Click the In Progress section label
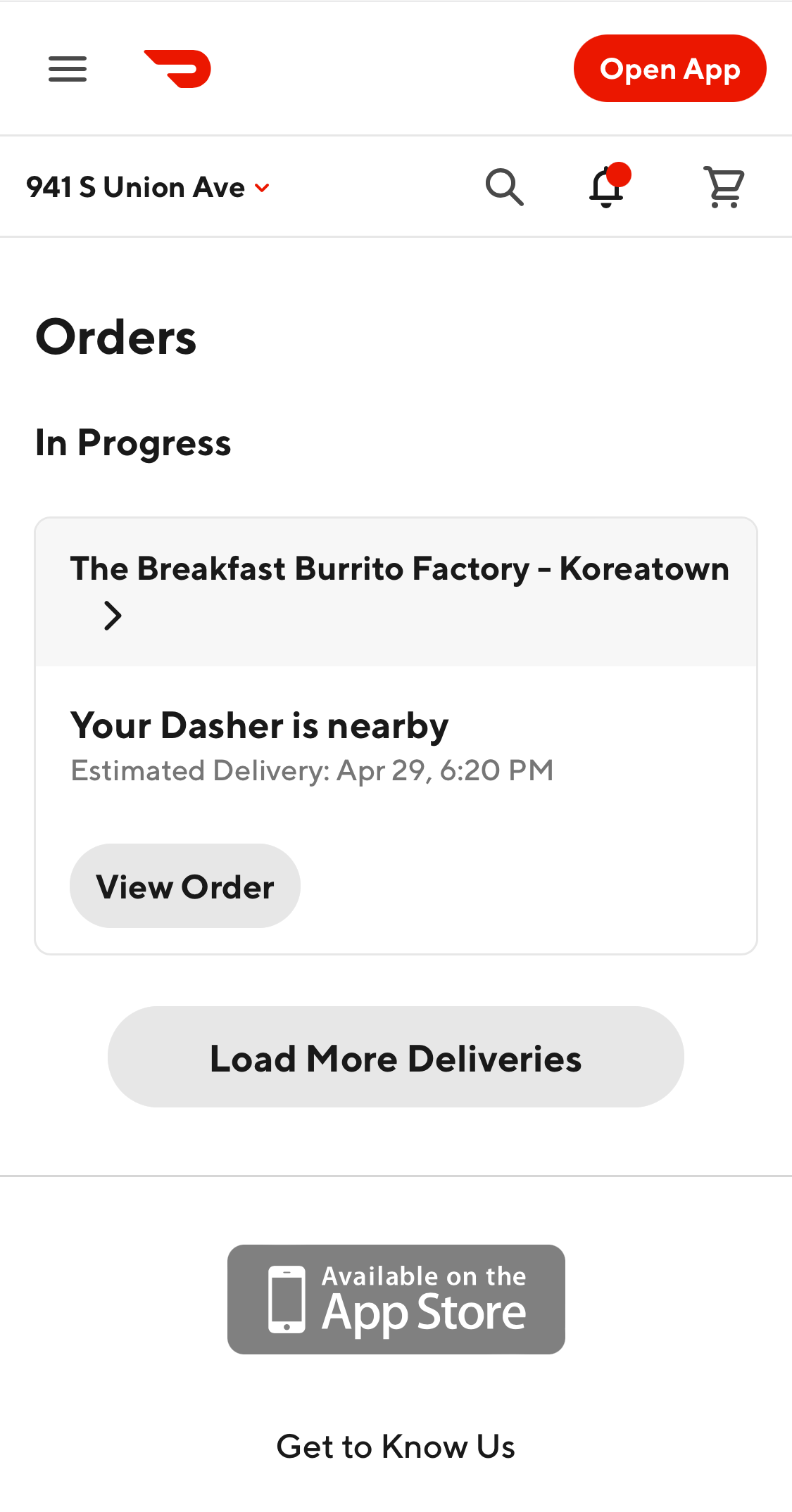 (x=133, y=442)
